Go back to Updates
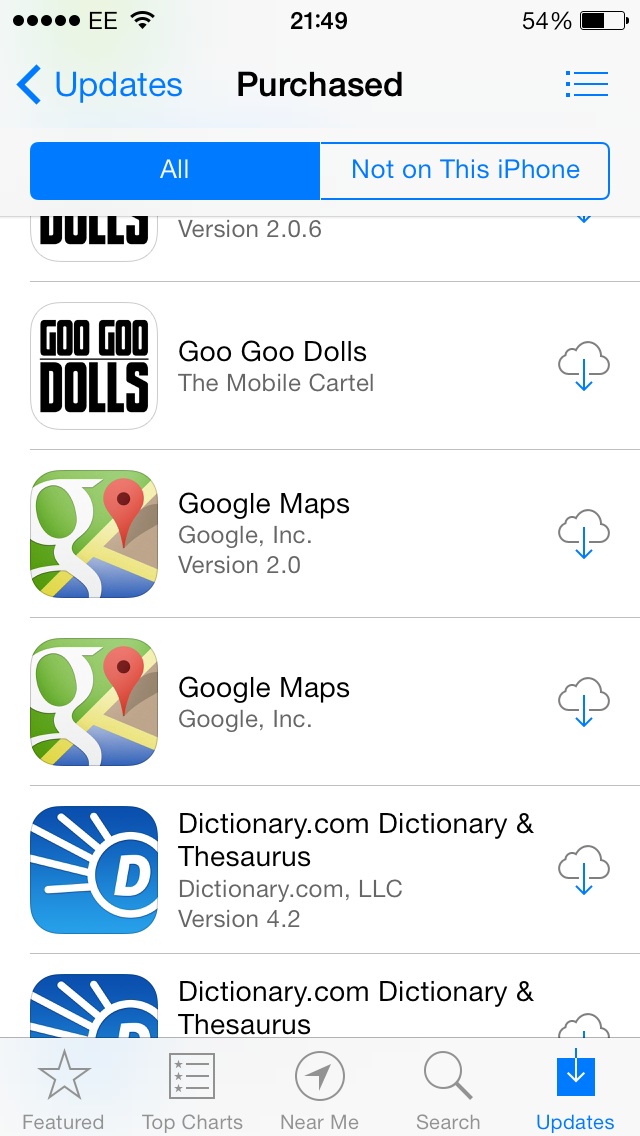Viewport: 640px width, 1136px height. pos(100,85)
